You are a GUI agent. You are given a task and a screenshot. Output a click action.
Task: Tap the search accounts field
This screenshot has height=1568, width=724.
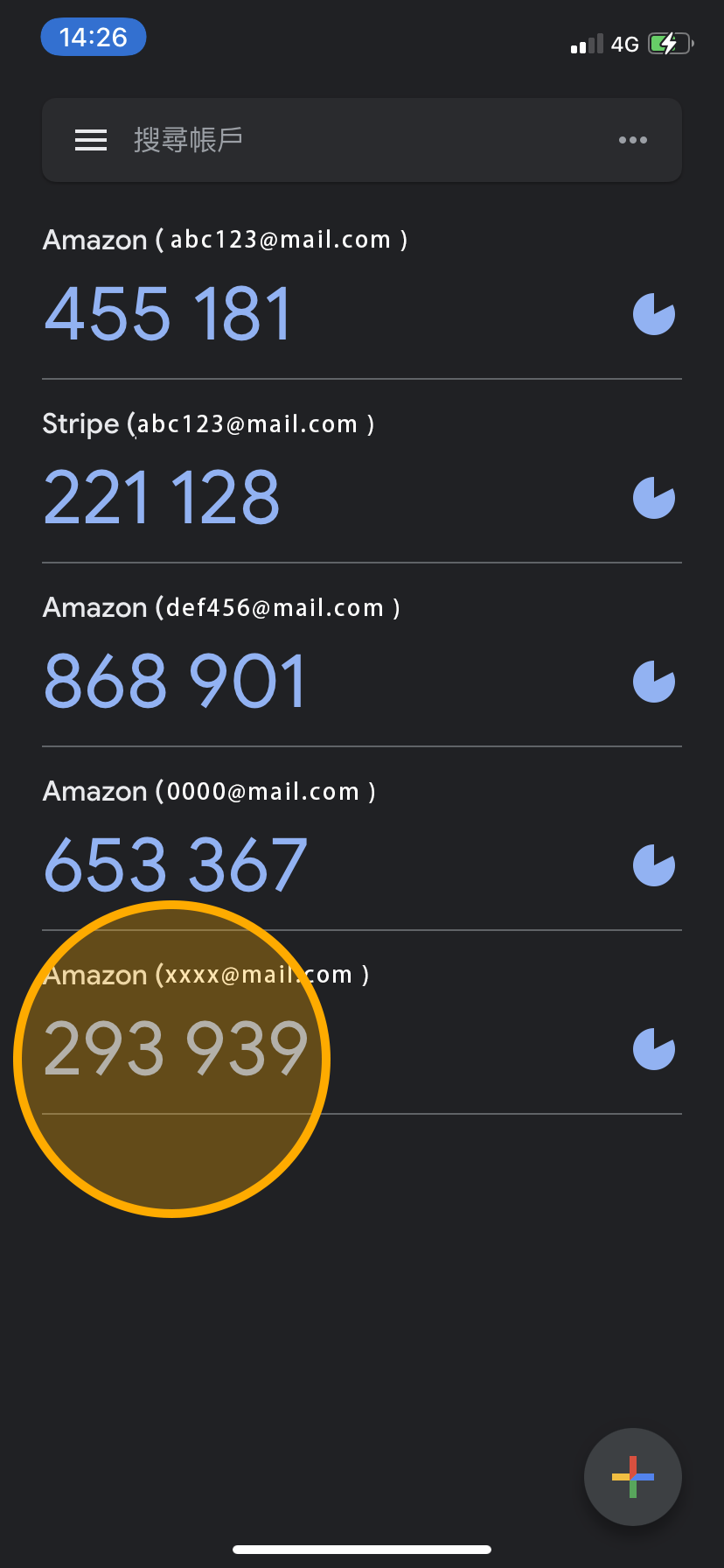point(350,140)
